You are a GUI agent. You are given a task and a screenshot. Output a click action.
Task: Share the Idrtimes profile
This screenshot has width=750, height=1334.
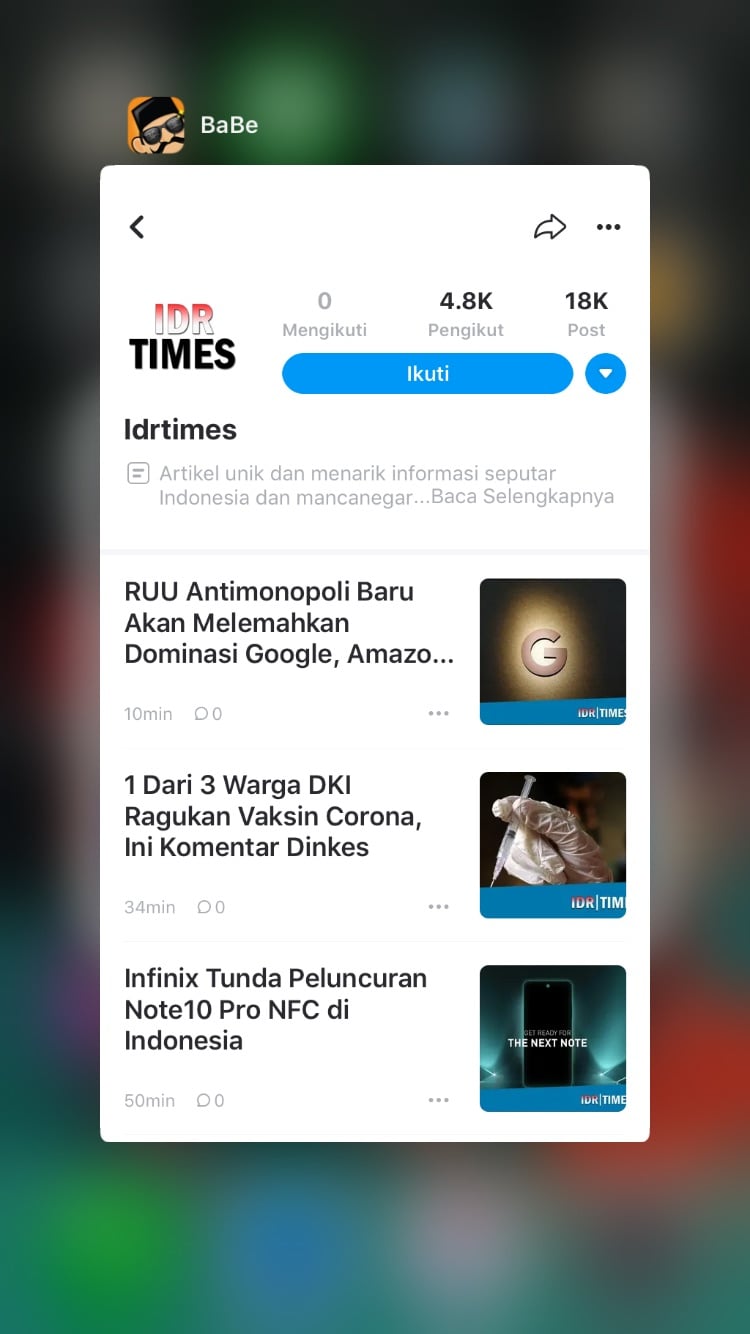(x=549, y=228)
